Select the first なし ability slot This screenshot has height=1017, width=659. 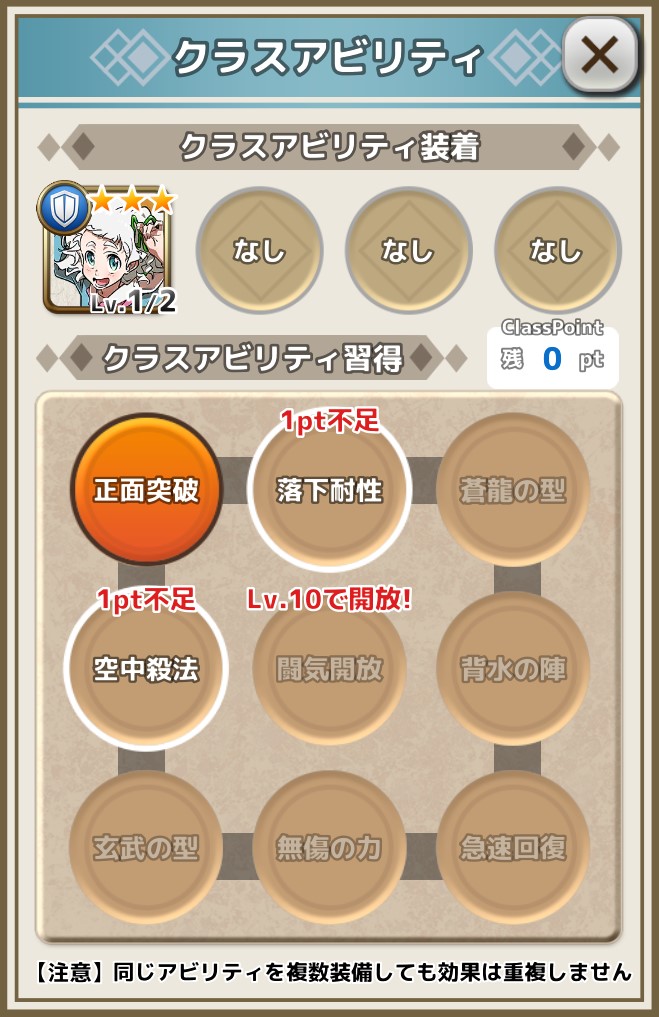pos(259,250)
